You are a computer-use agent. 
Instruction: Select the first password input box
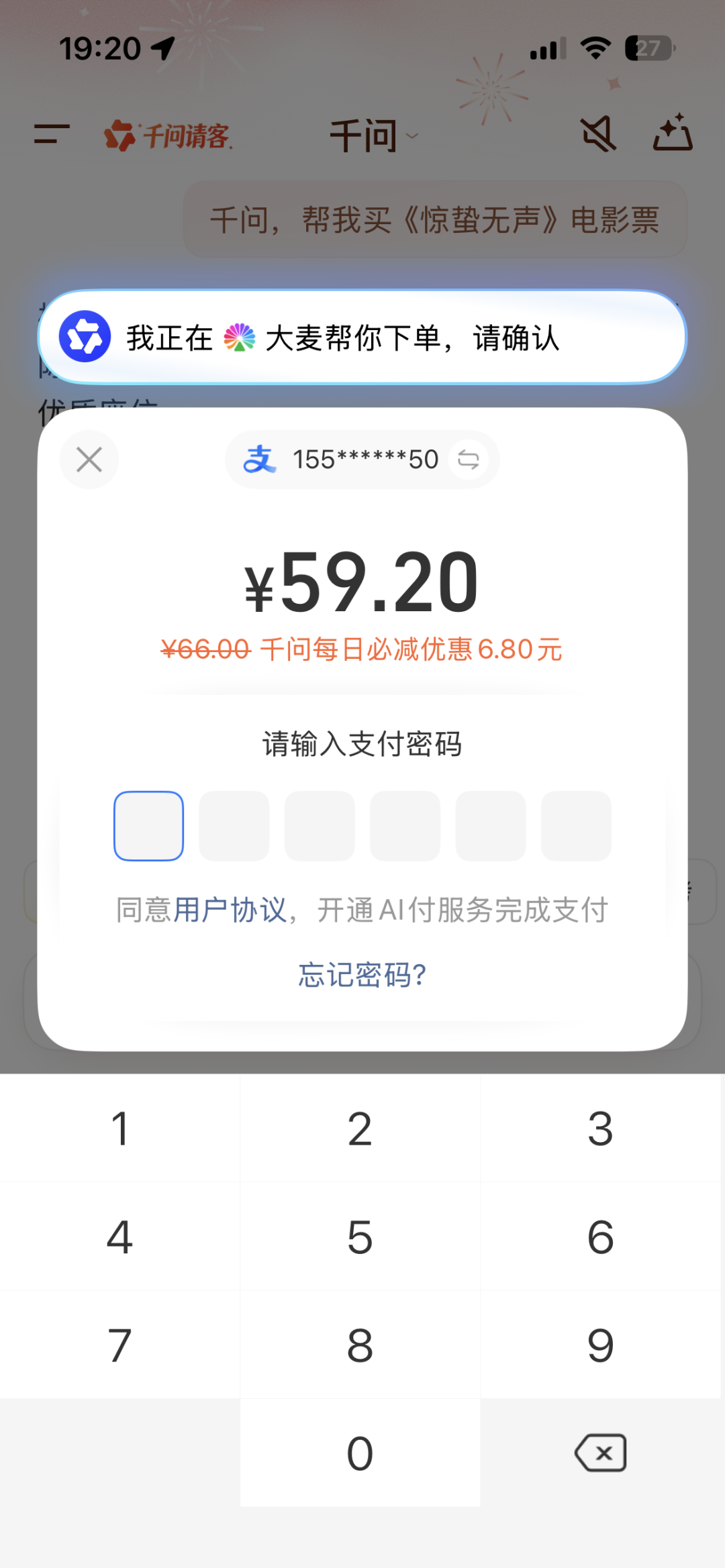pyautogui.click(x=148, y=825)
